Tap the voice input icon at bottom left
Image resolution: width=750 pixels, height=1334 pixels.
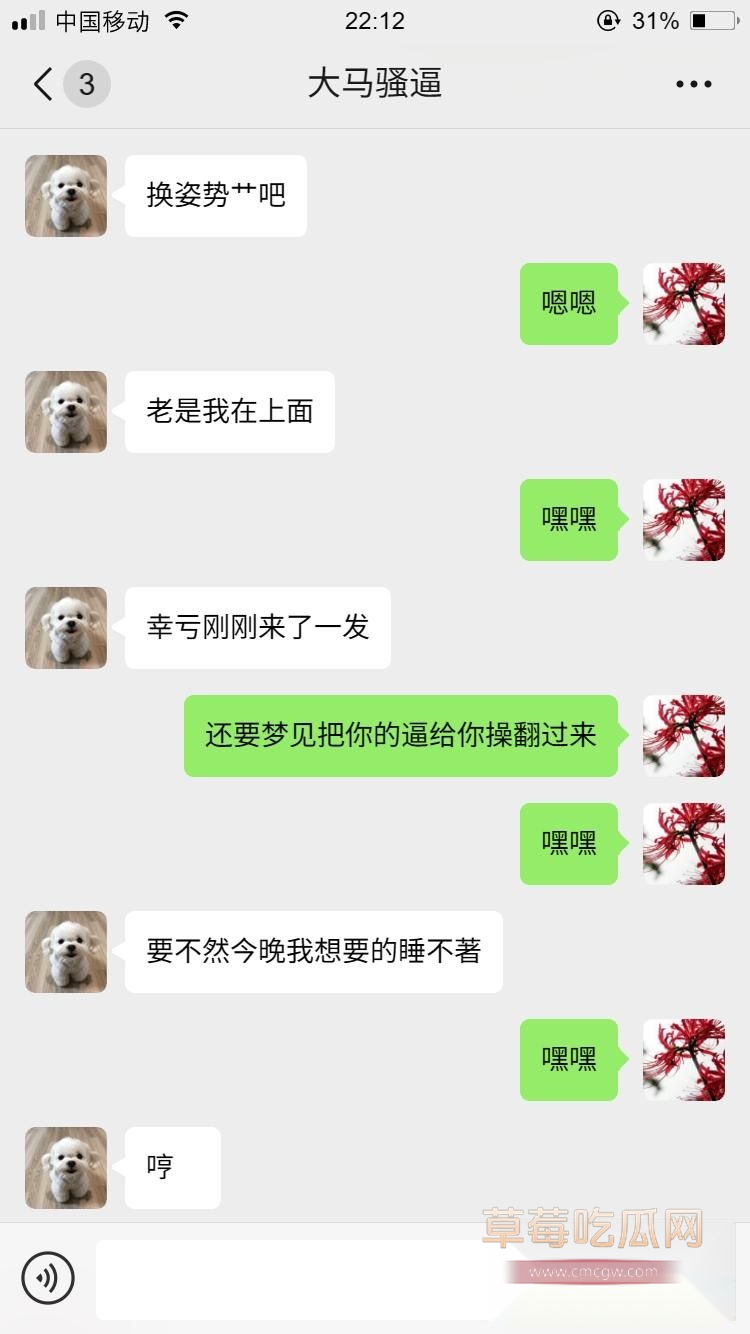(50, 1278)
